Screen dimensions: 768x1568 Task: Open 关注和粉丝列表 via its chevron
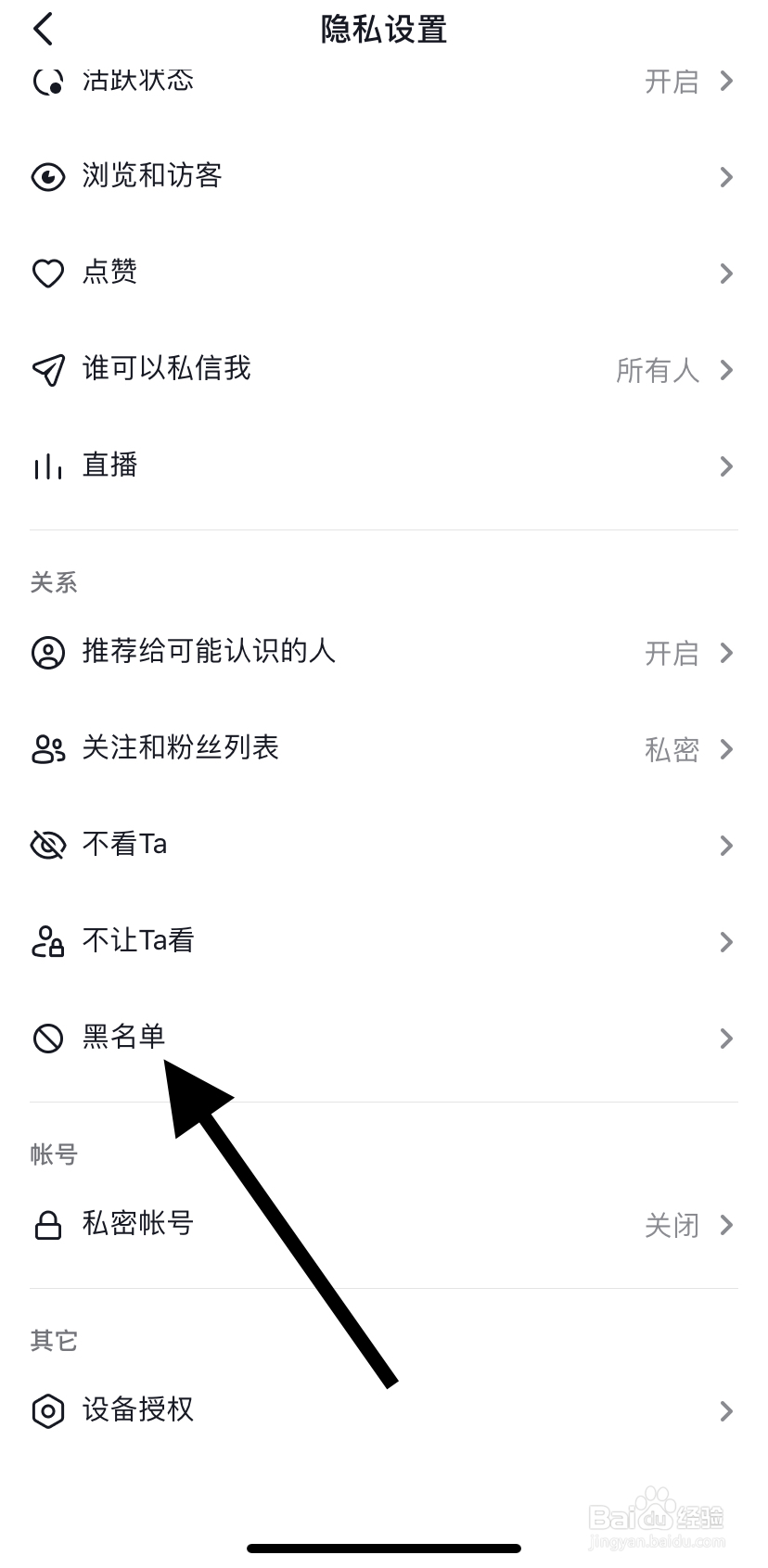726,749
